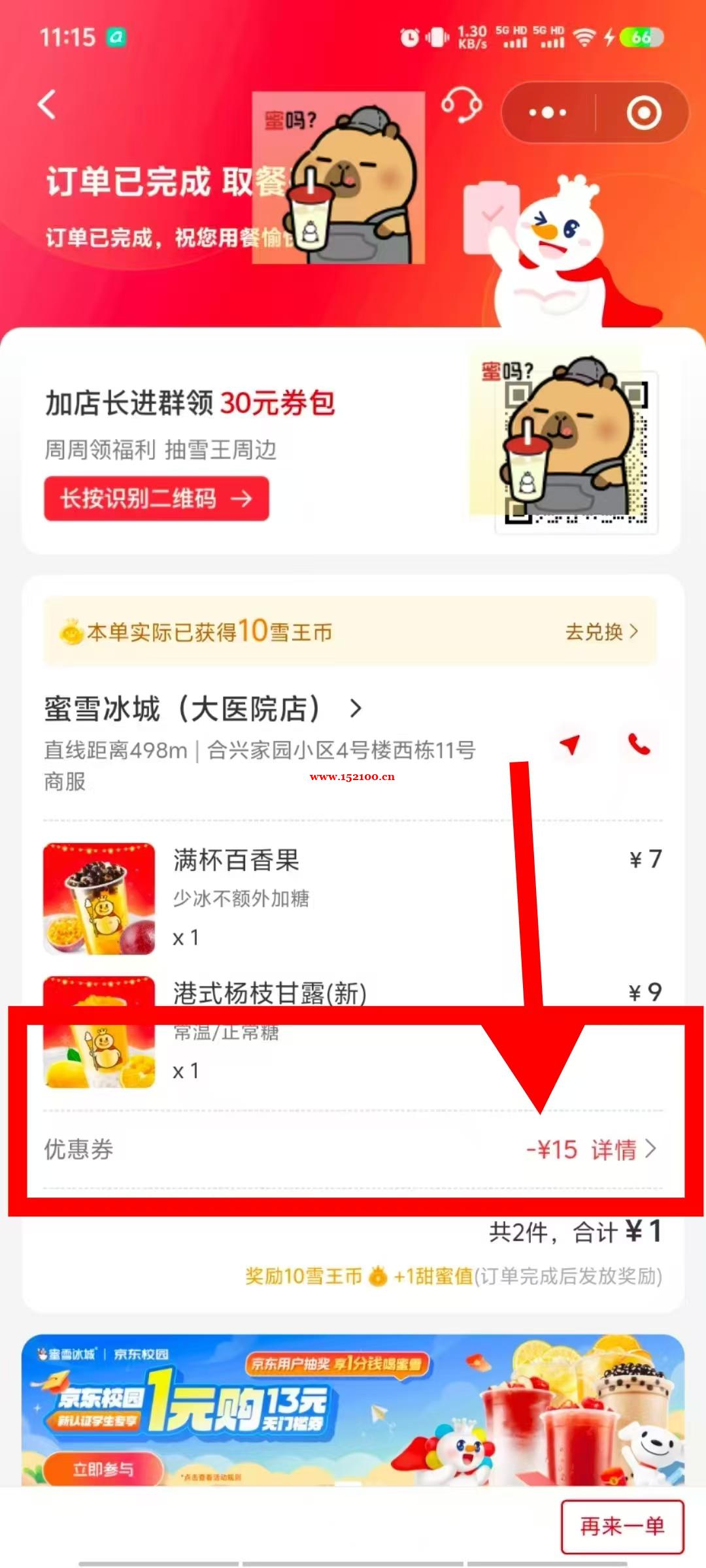Navigate to the store with the arrow icon
This screenshot has height=1568, width=706.
click(569, 744)
